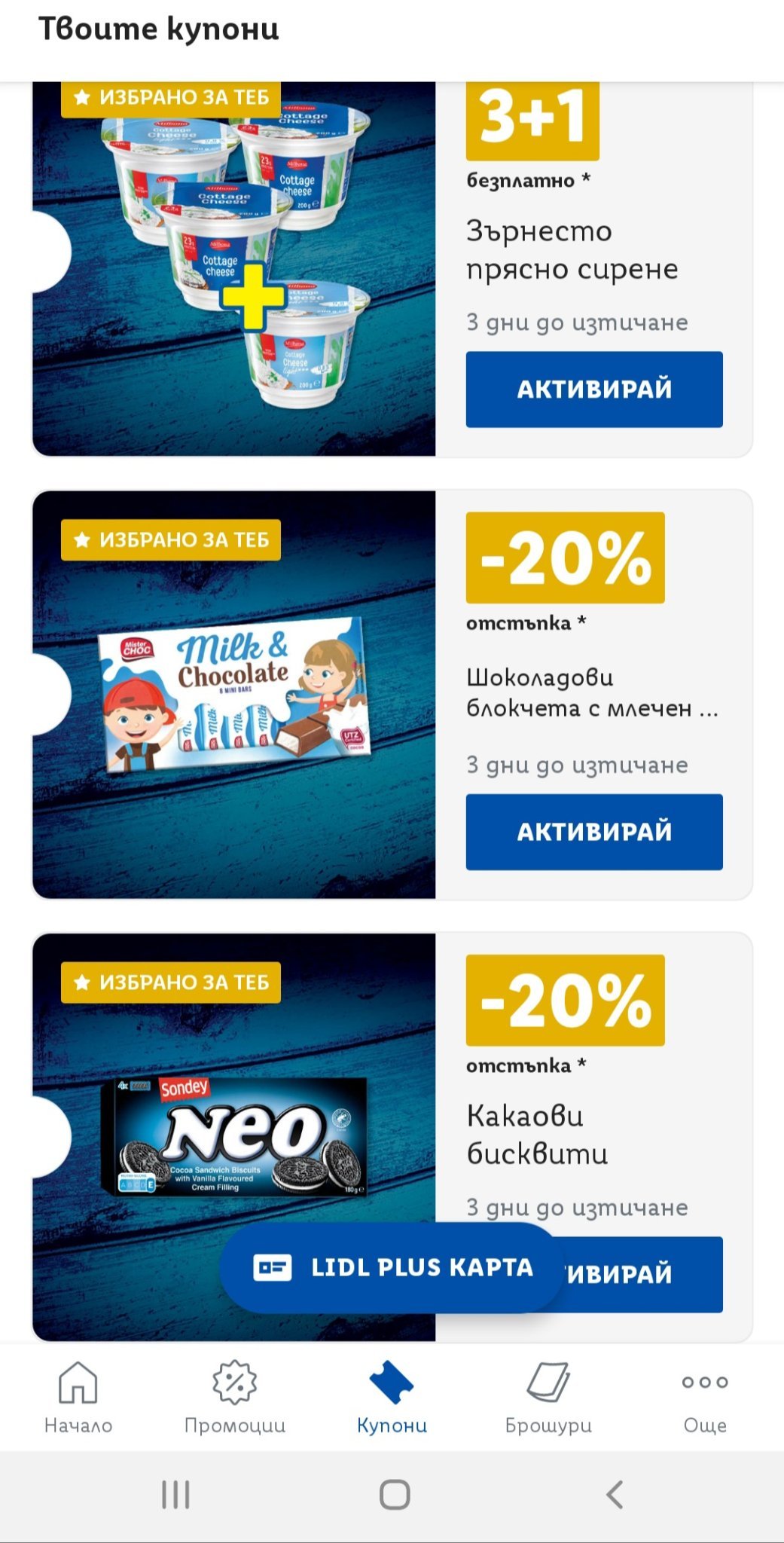Go to the Начало tab
Image resolution: width=784 pixels, height=1543 pixels.
(78, 1398)
